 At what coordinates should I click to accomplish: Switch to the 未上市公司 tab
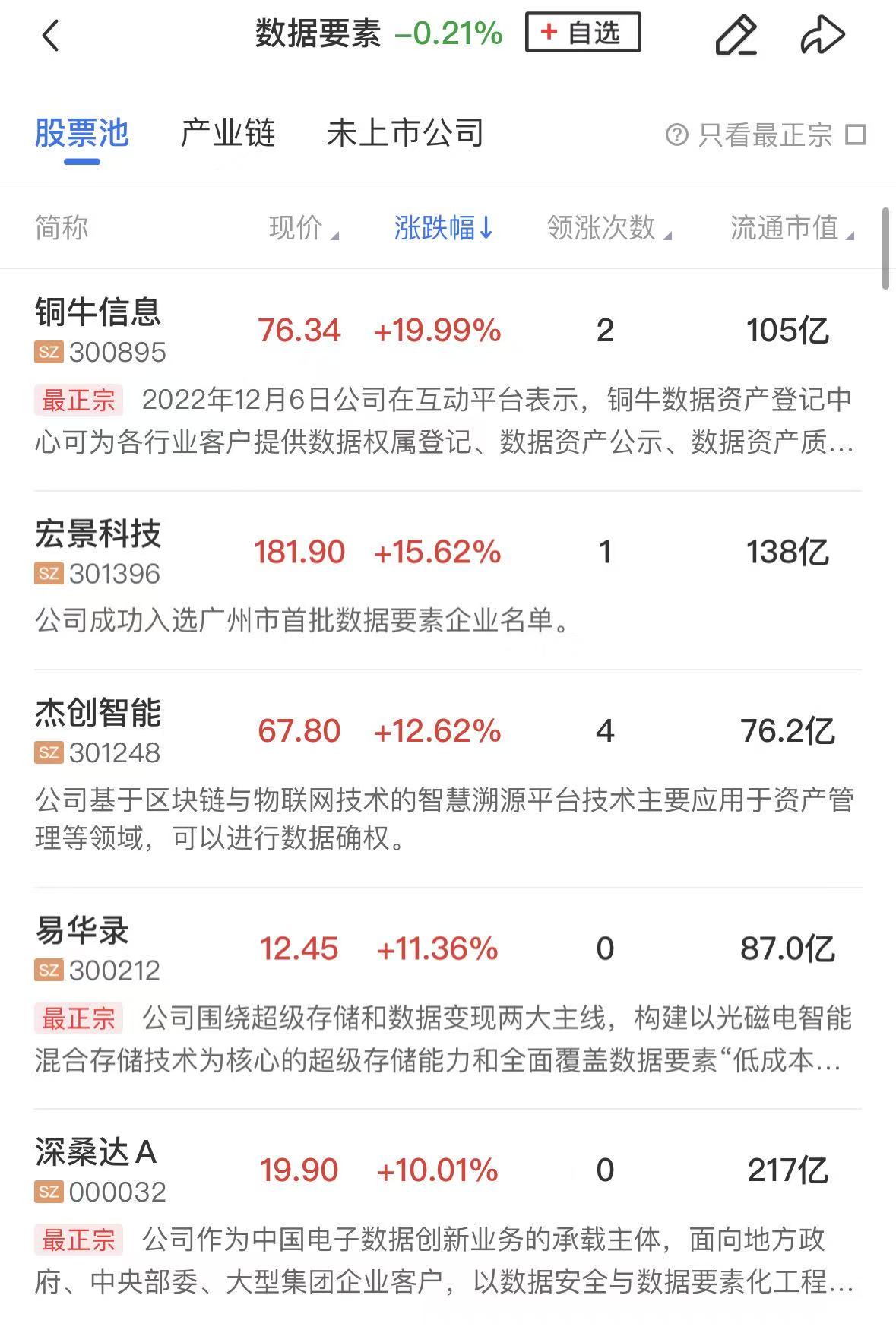click(x=405, y=134)
